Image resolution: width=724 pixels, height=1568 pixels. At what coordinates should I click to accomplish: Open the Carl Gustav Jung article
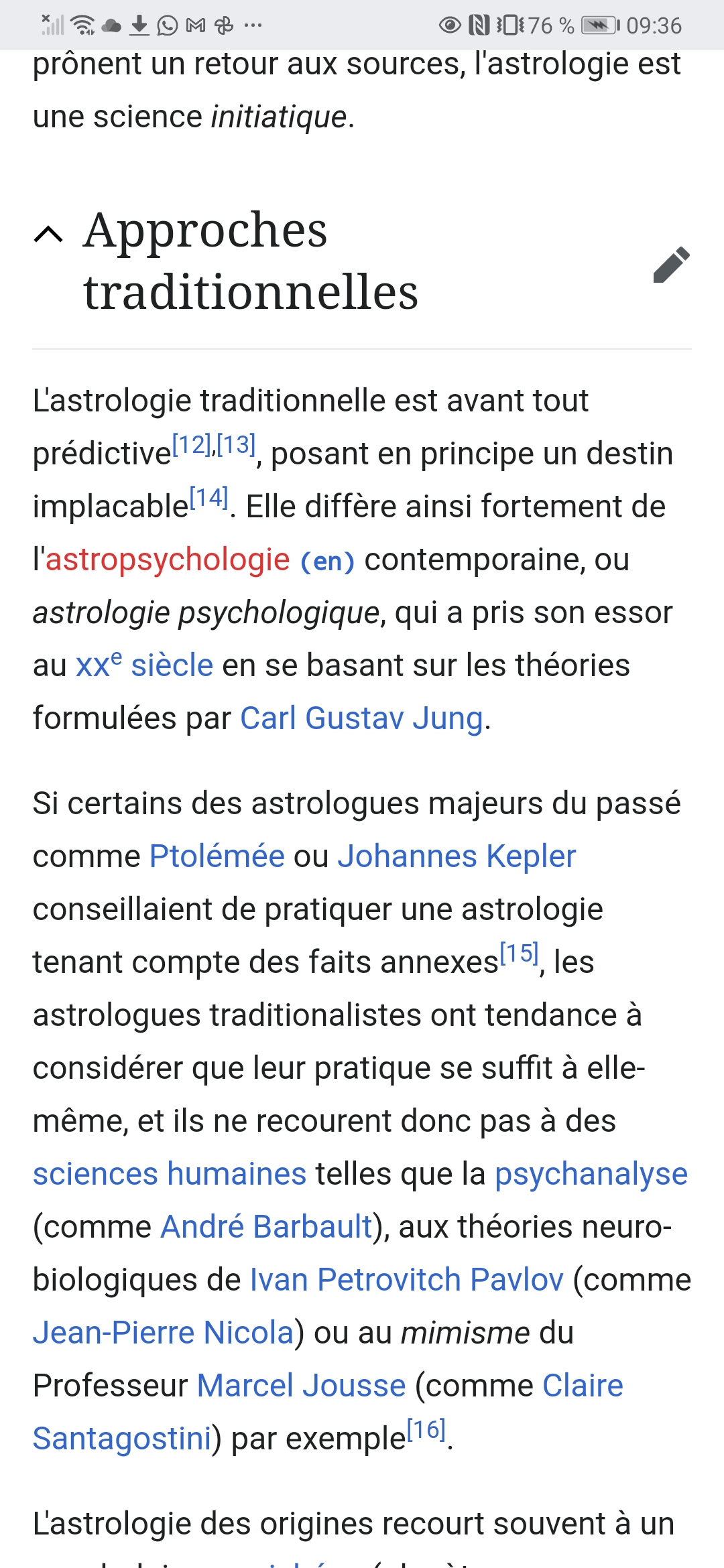(x=361, y=718)
